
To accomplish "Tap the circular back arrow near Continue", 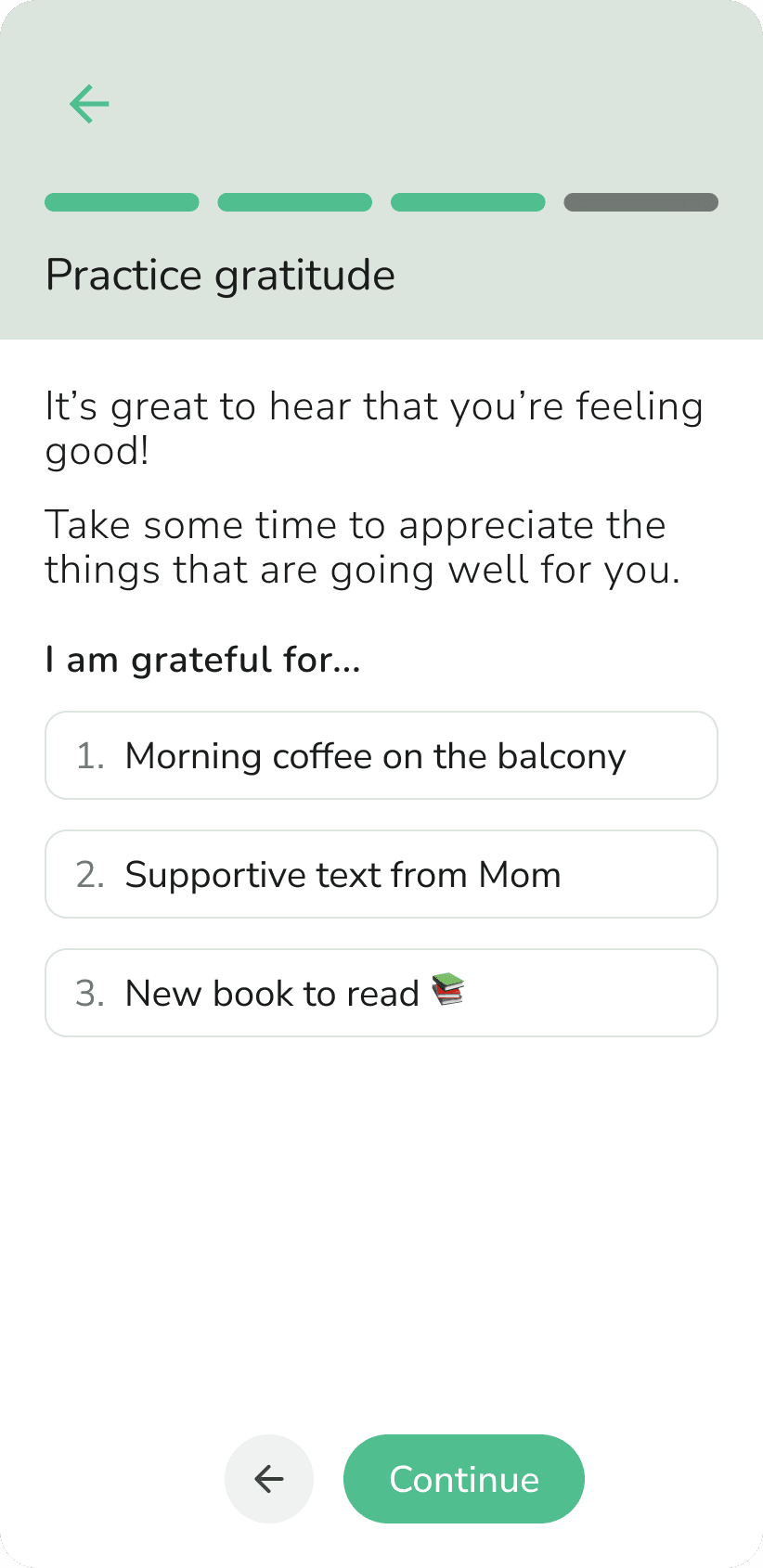I will click(268, 1479).
